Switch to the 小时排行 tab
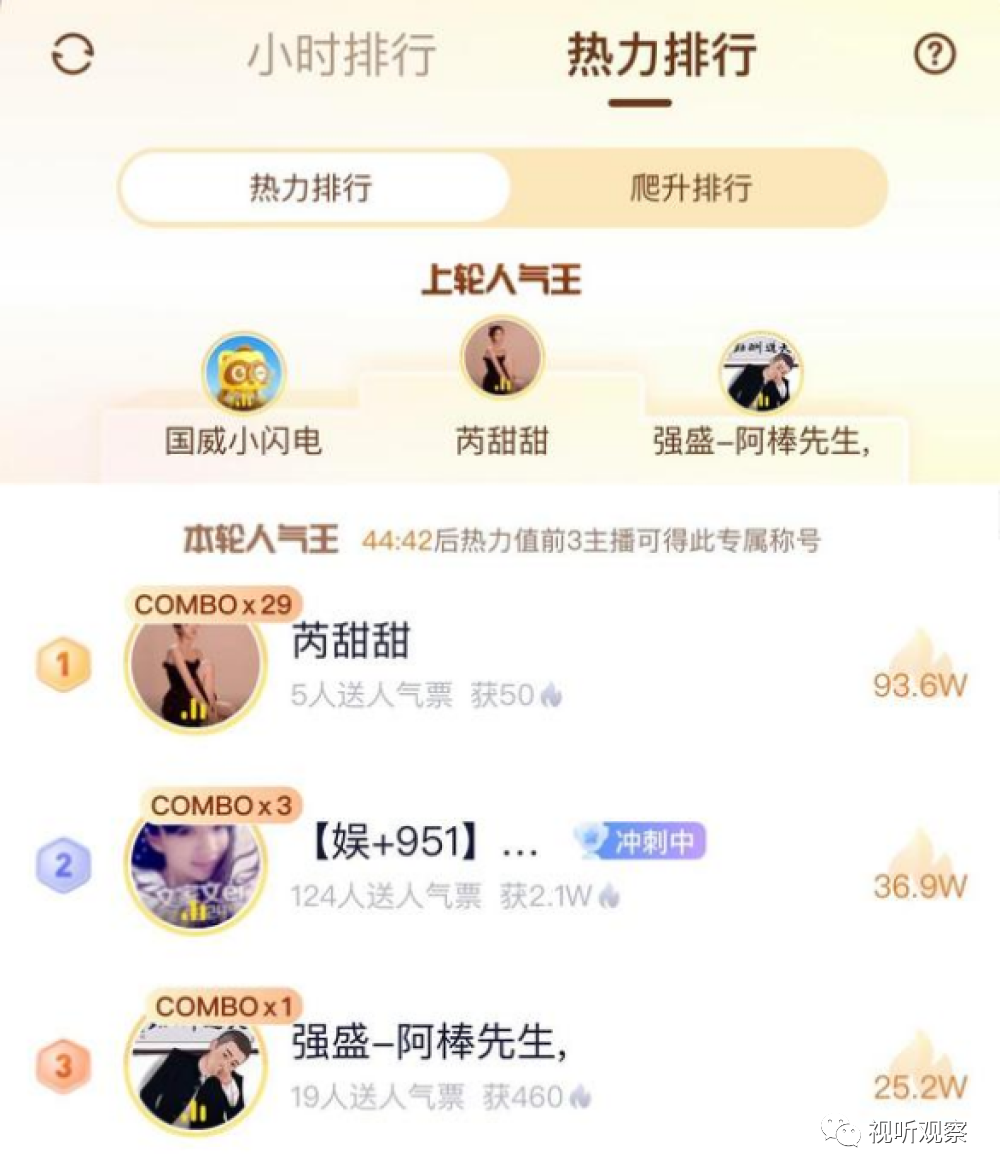The height and width of the screenshot is (1176, 1000). [x=342, y=54]
